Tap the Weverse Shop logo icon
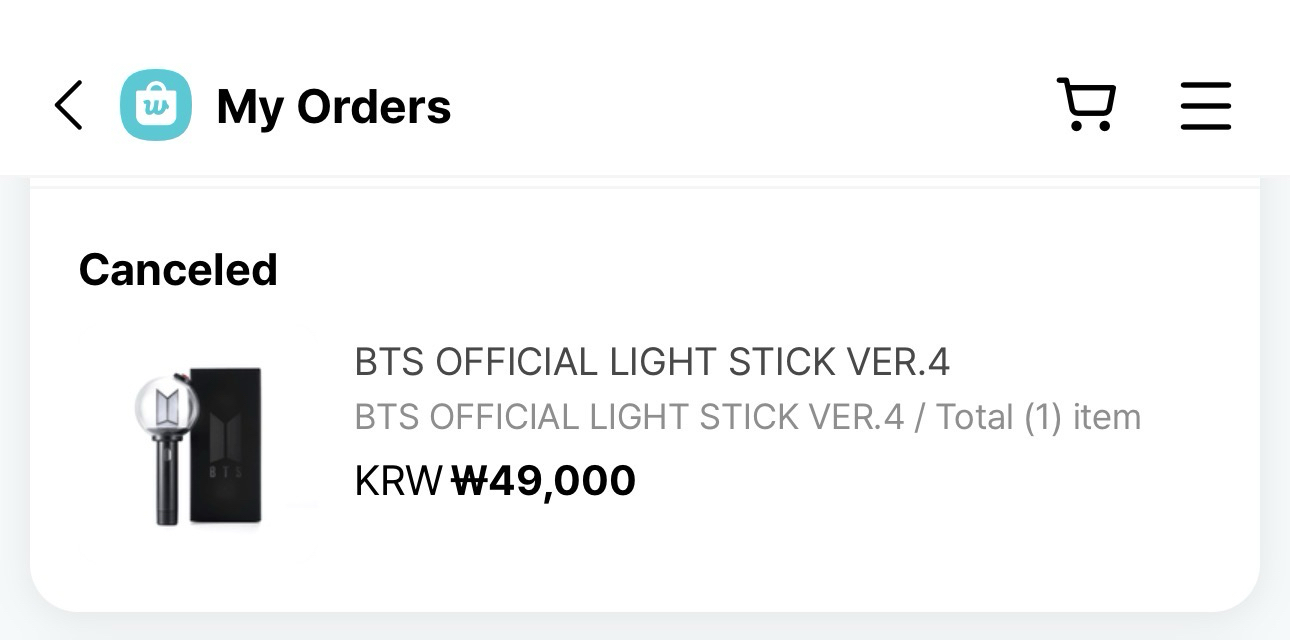The height and width of the screenshot is (640, 1290). click(155, 106)
